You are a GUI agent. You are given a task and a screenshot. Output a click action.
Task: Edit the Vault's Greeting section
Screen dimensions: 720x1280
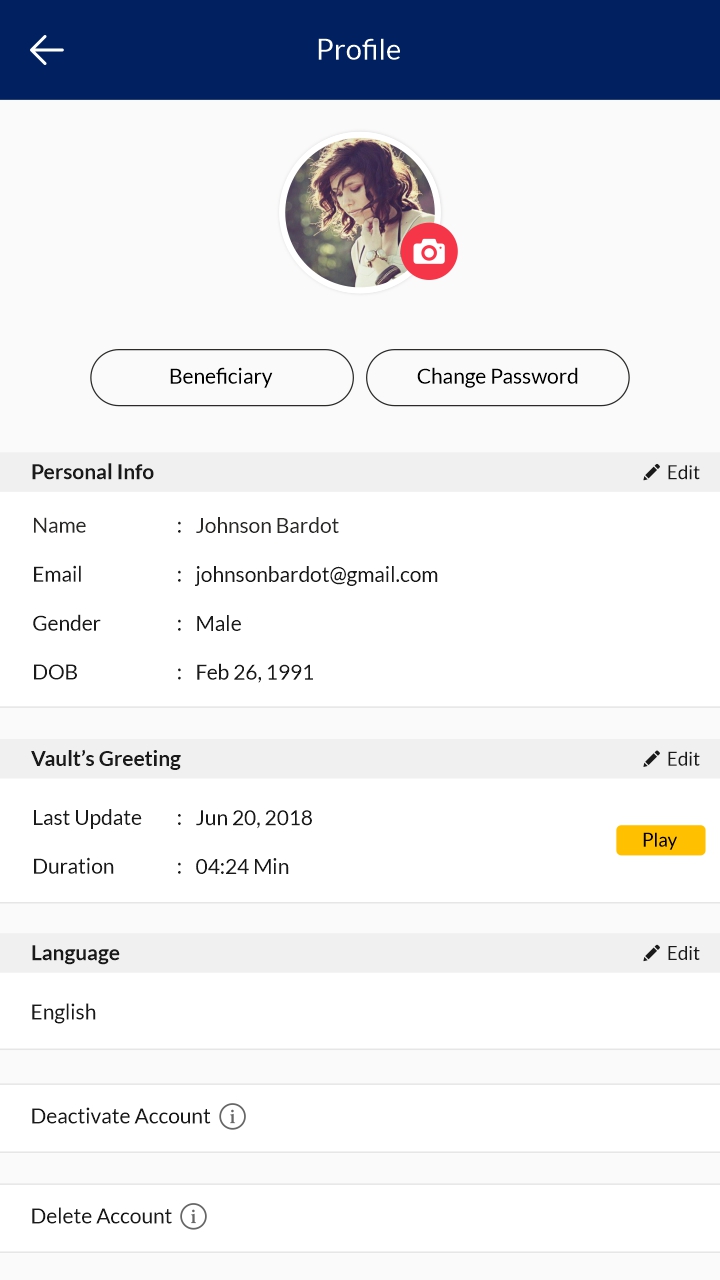(671, 759)
